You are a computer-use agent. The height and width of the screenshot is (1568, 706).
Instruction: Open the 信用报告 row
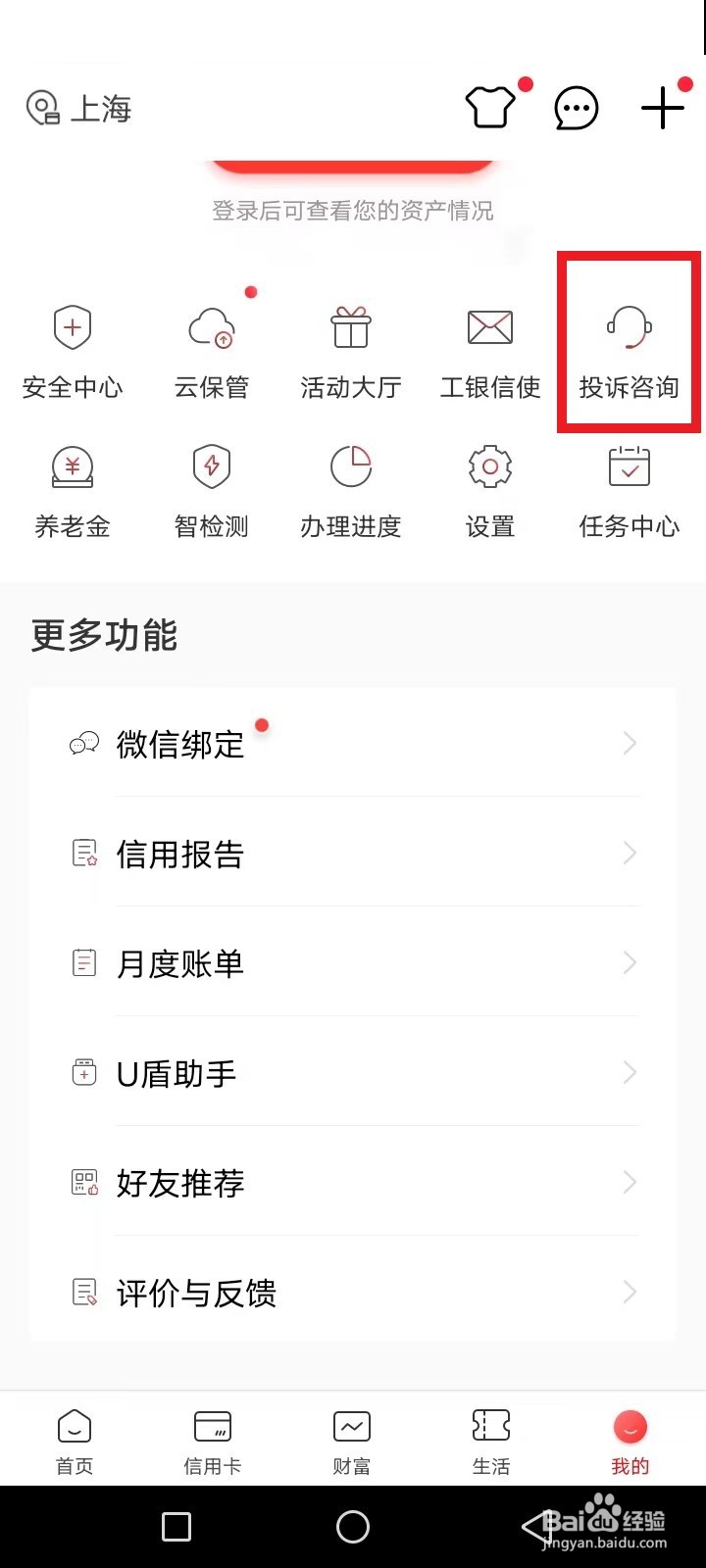(353, 854)
